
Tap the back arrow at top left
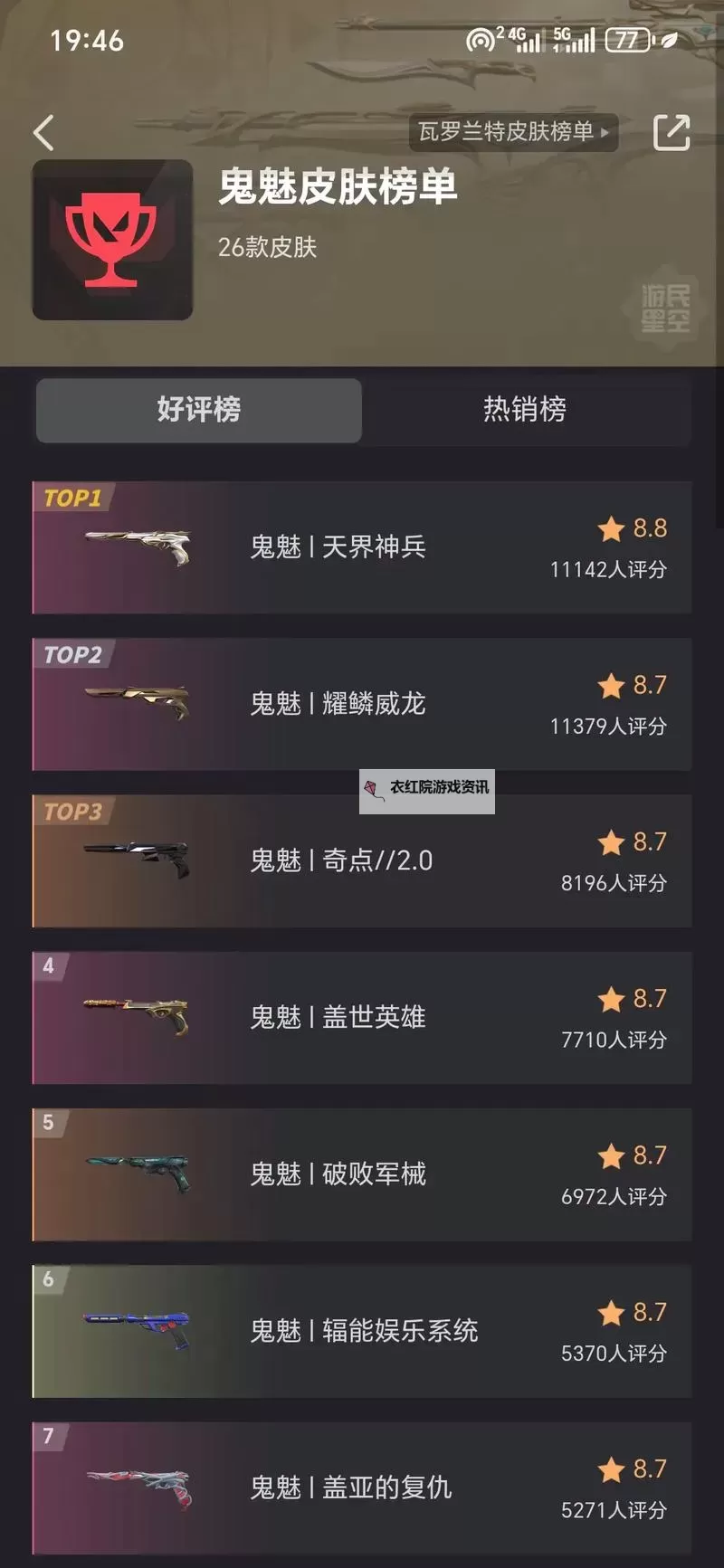[x=43, y=132]
